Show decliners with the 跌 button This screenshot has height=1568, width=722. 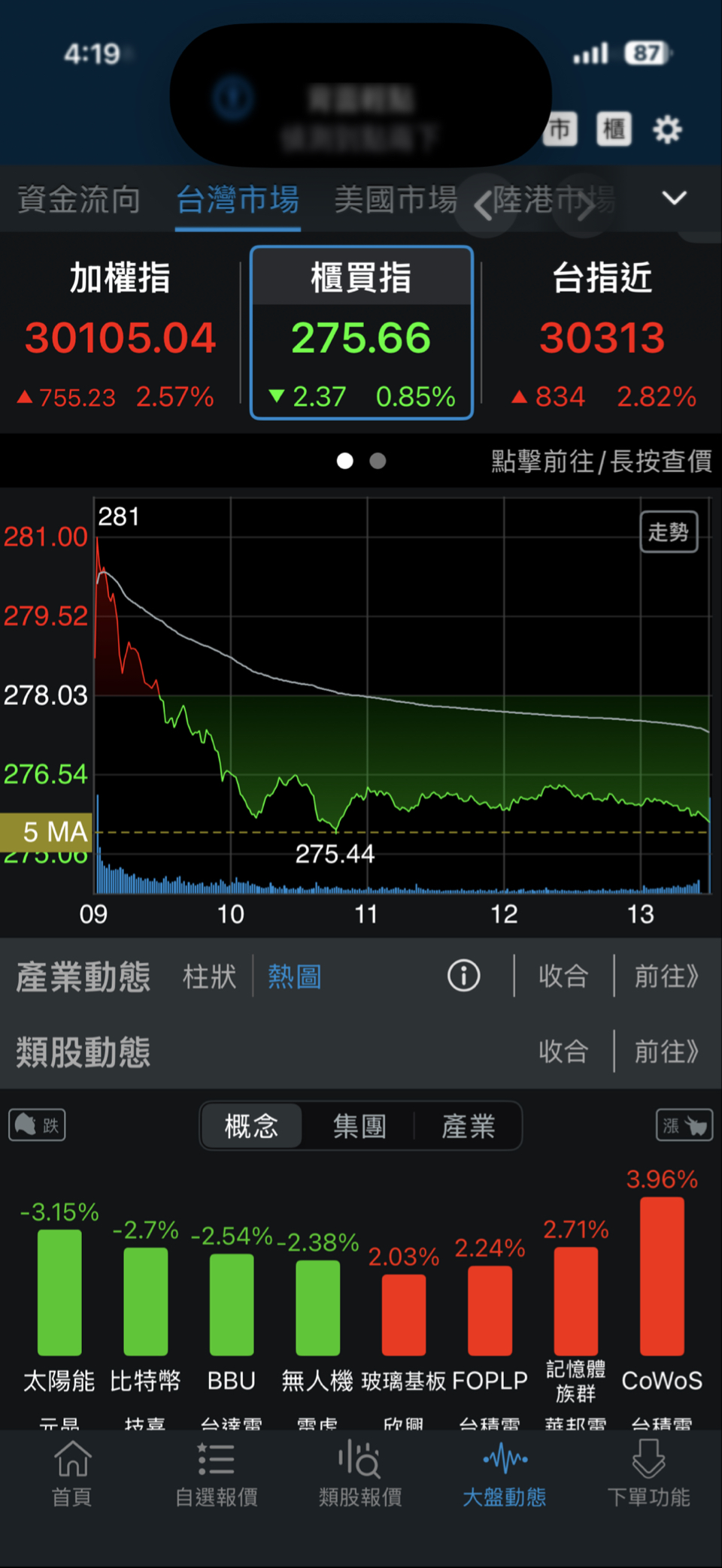click(x=37, y=1125)
